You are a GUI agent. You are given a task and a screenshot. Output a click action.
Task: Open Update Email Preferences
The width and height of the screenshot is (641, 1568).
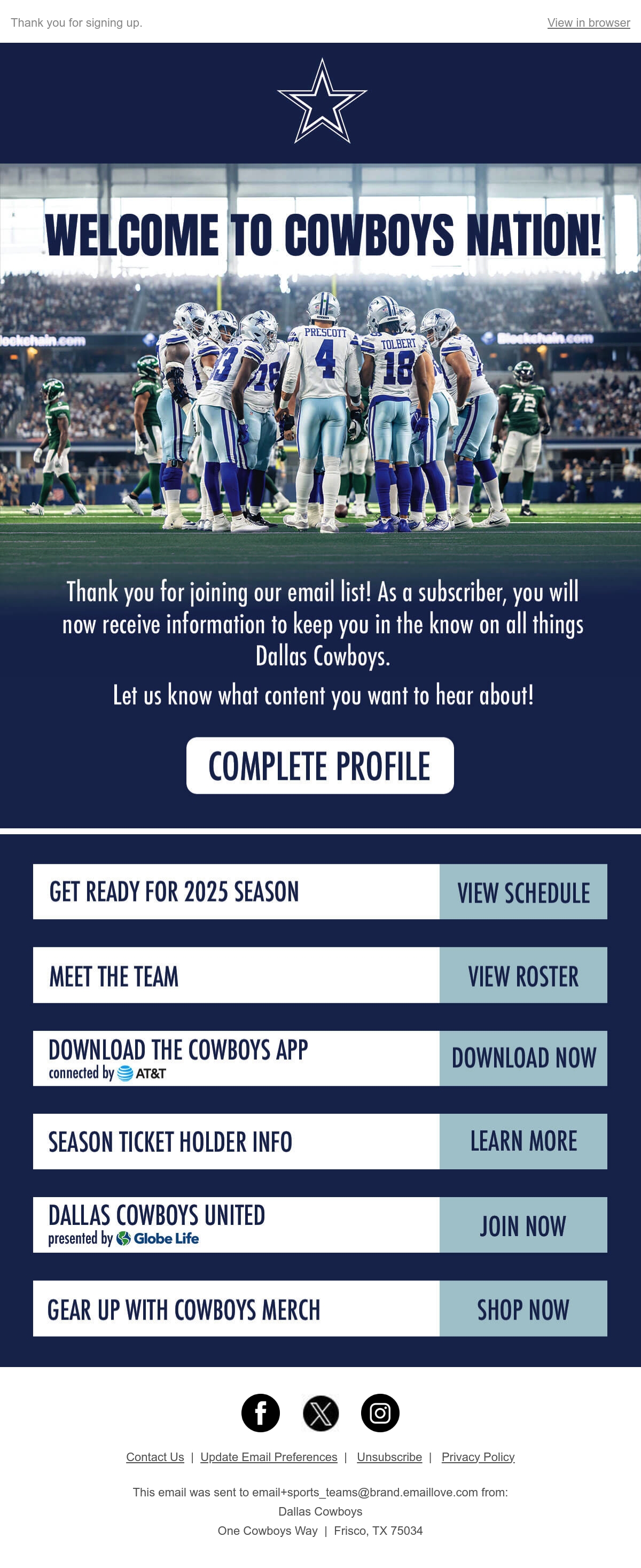pyautogui.click(x=269, y=1457)
